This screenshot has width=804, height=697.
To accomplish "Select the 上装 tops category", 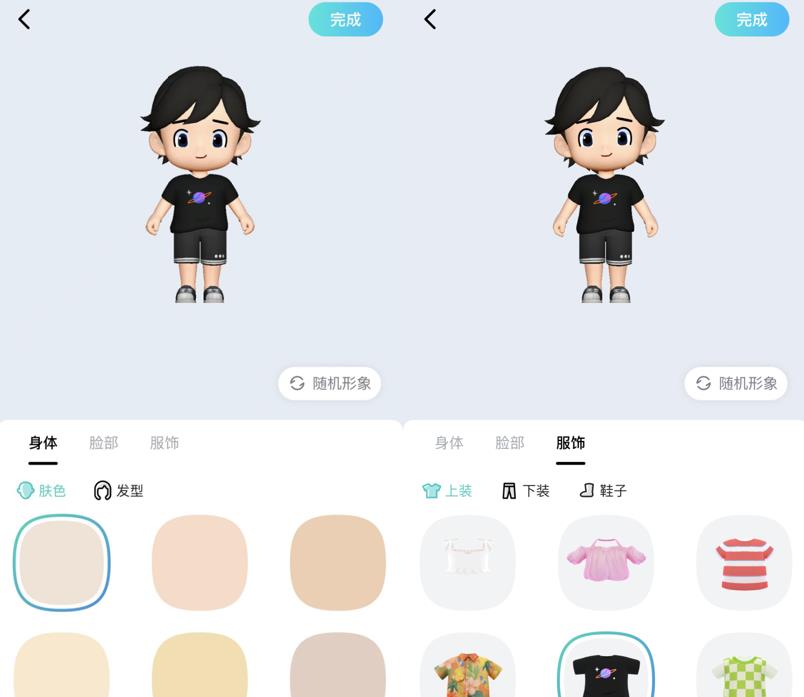I will click(447, 490).
